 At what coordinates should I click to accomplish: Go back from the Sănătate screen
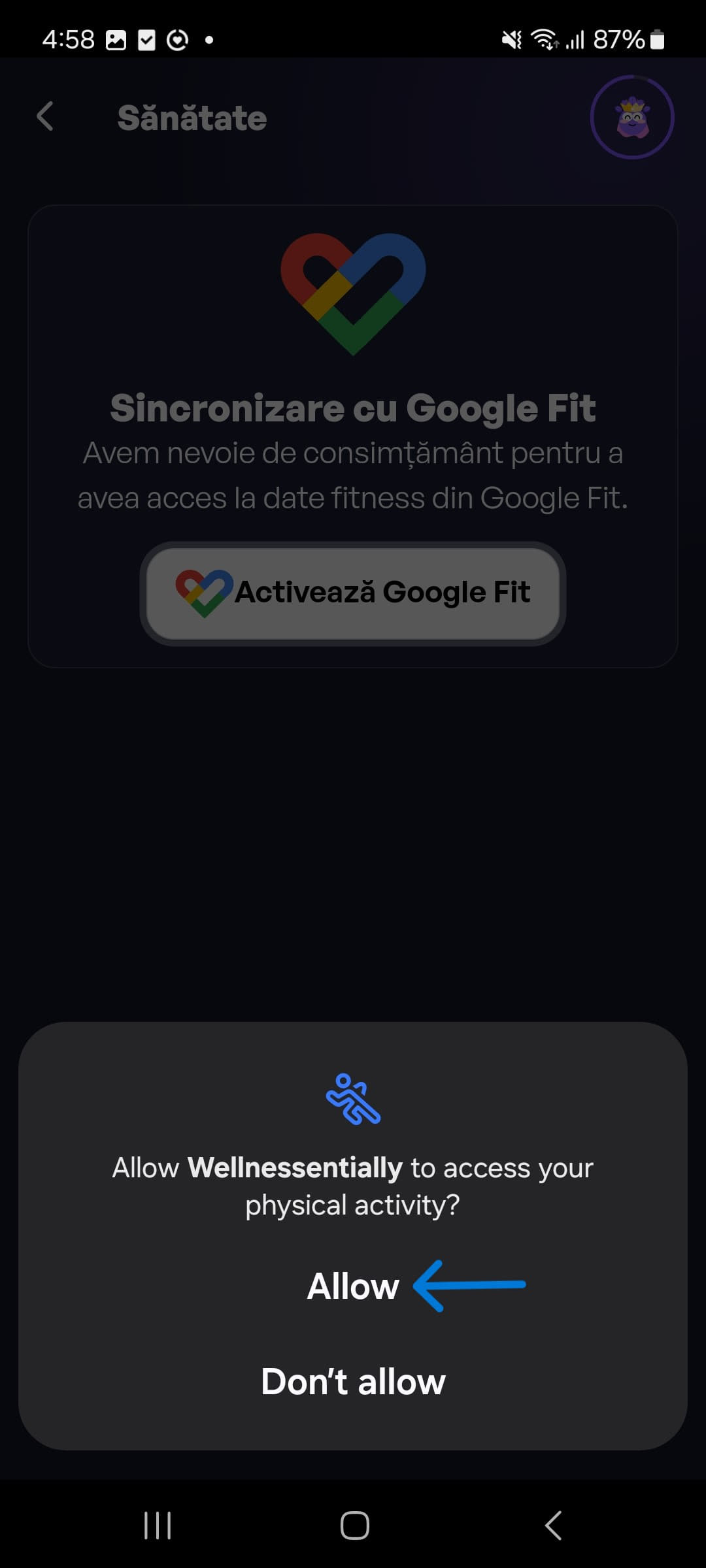pyautogui.click(x=45, y=117)
